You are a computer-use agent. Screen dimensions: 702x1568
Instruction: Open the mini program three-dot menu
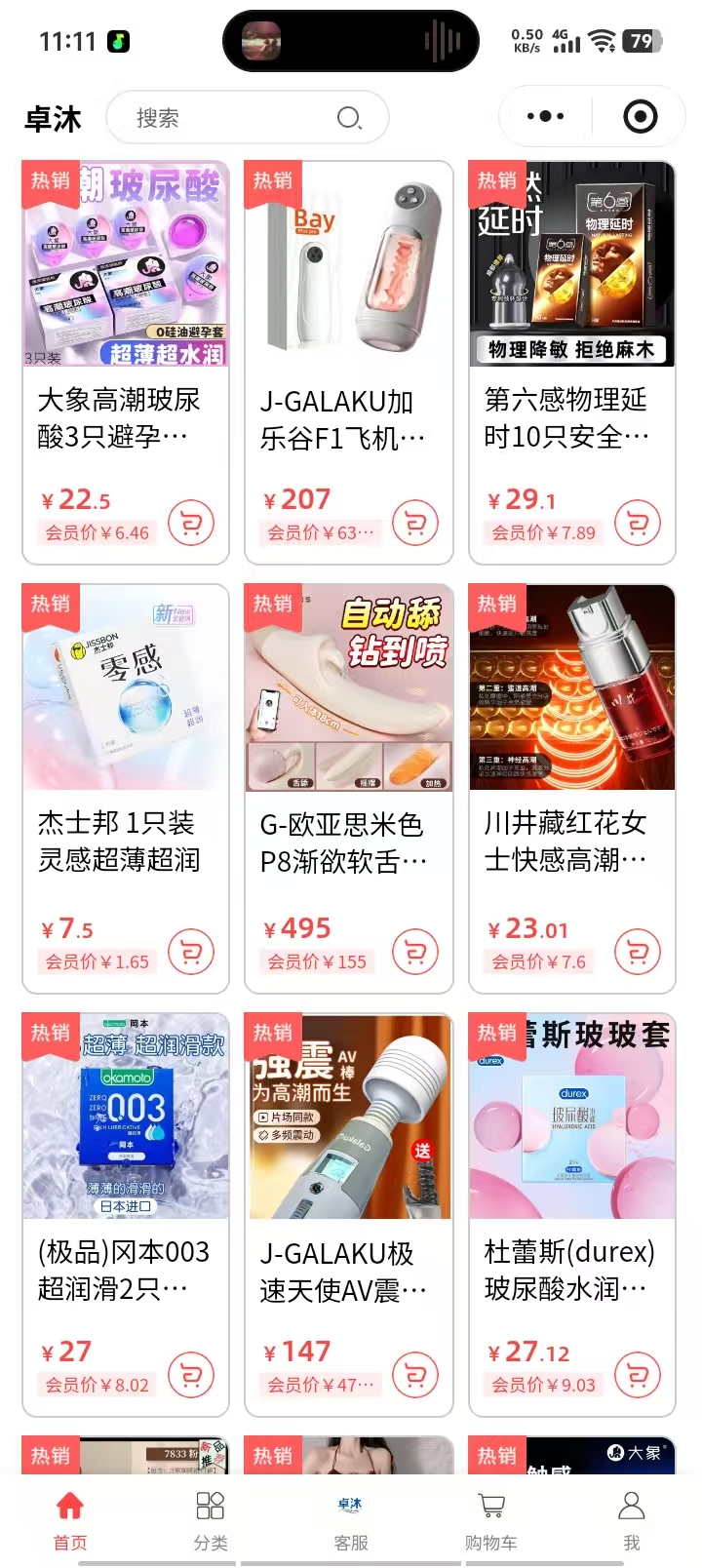pos(545,117)
